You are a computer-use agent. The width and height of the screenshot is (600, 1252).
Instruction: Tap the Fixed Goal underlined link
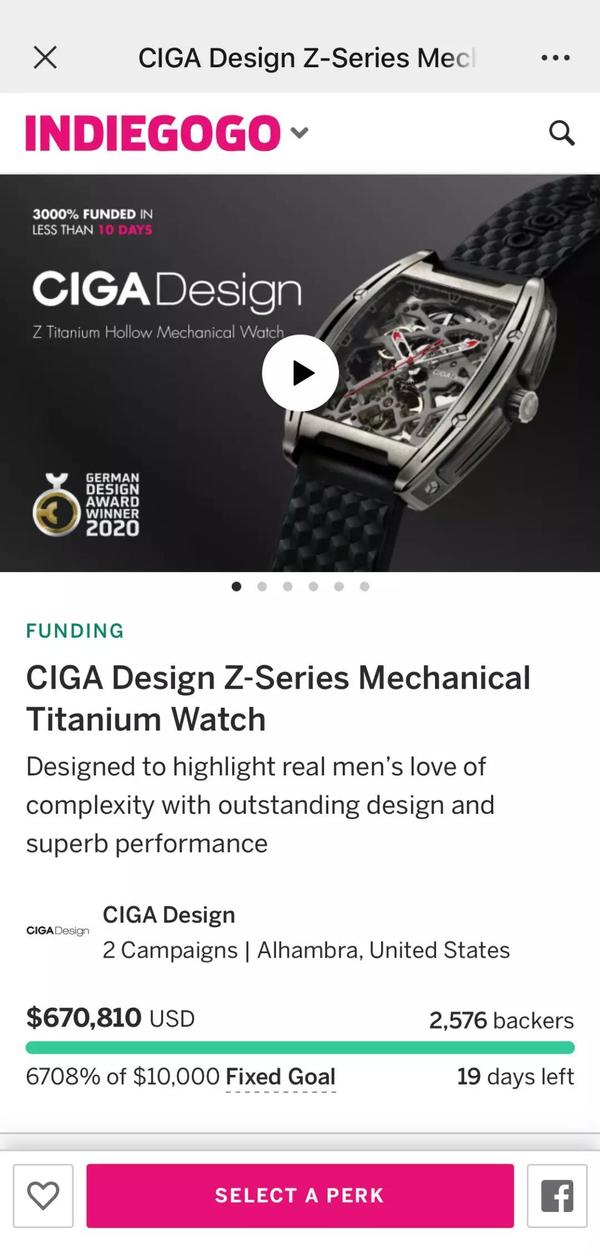coord(280,1077)
